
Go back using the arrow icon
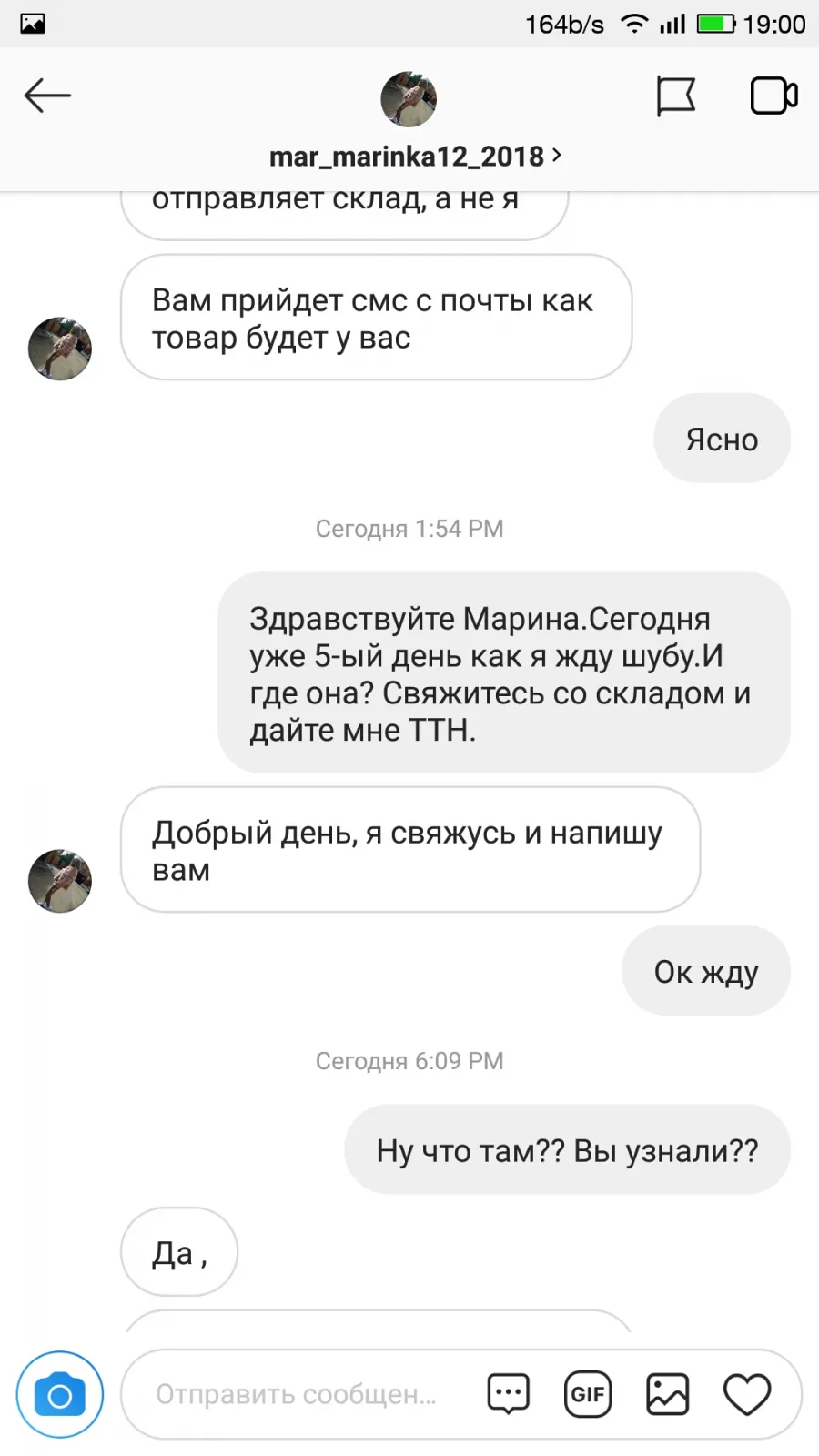coord(47,95)
